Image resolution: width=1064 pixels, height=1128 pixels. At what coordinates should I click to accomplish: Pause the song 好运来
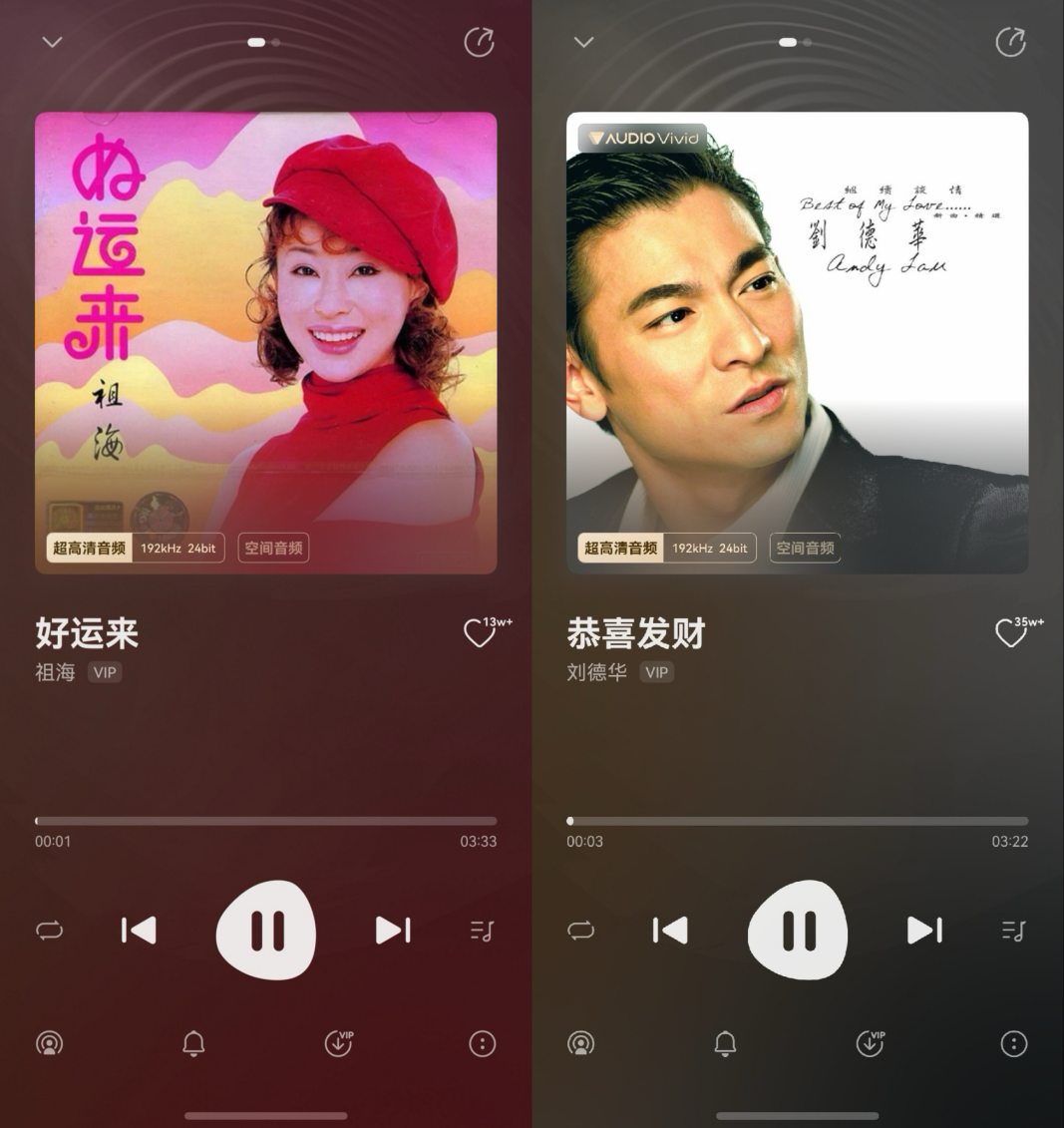[x=266, y=930]
